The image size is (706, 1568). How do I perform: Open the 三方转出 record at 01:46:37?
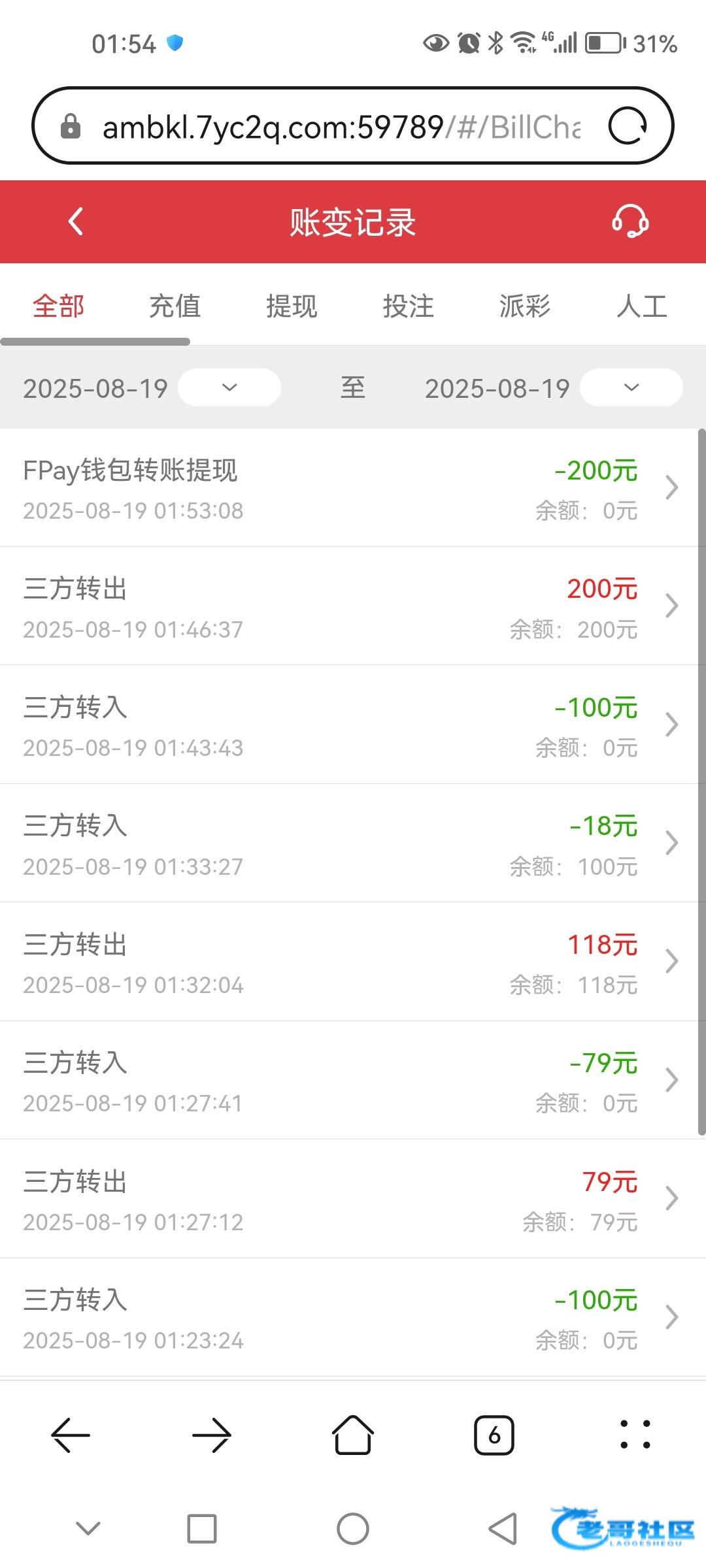tap(346, 606)
